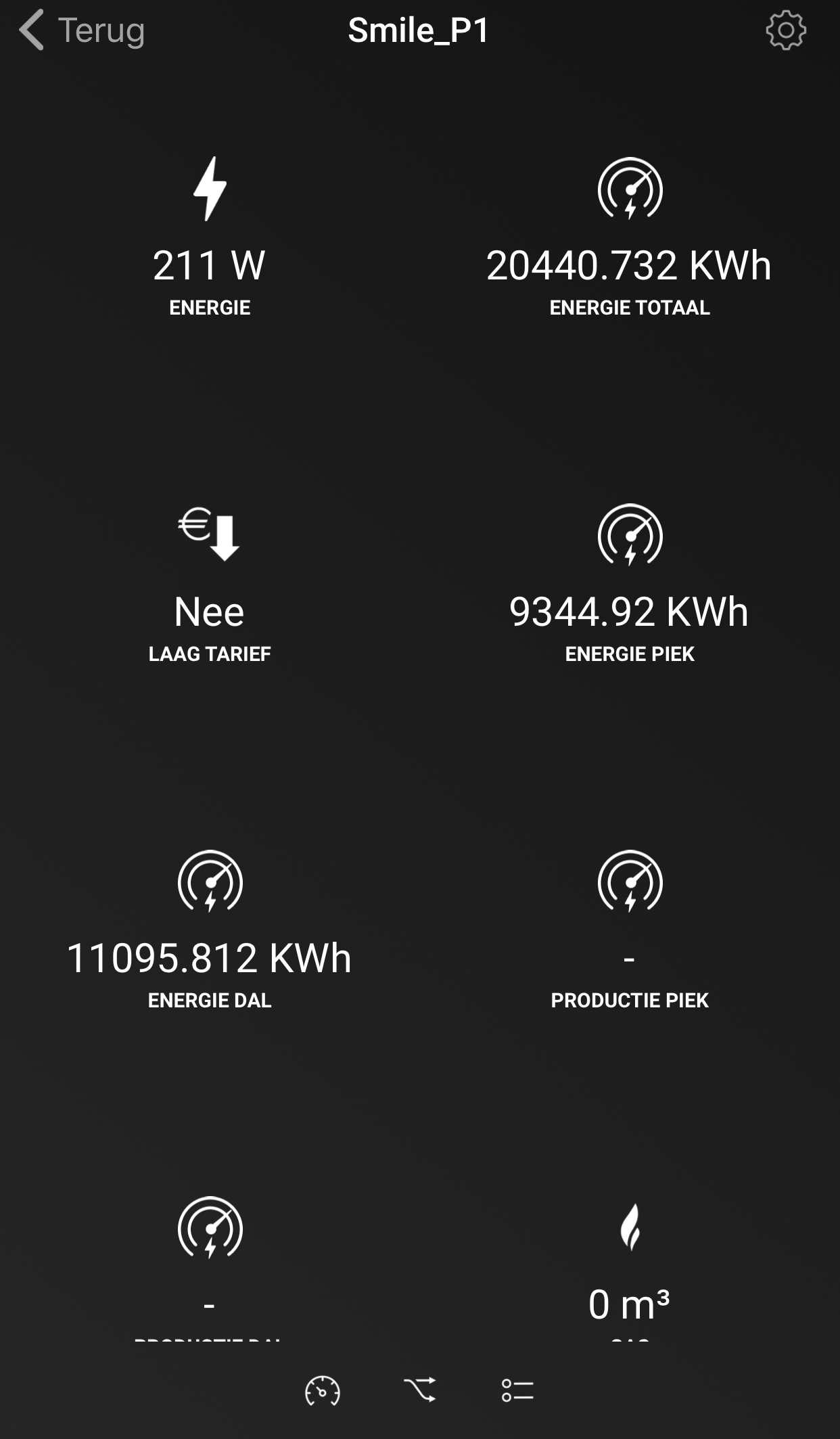Open the Energie Totaal tile
Screen dimensions: 840x1439
[629, 237]
